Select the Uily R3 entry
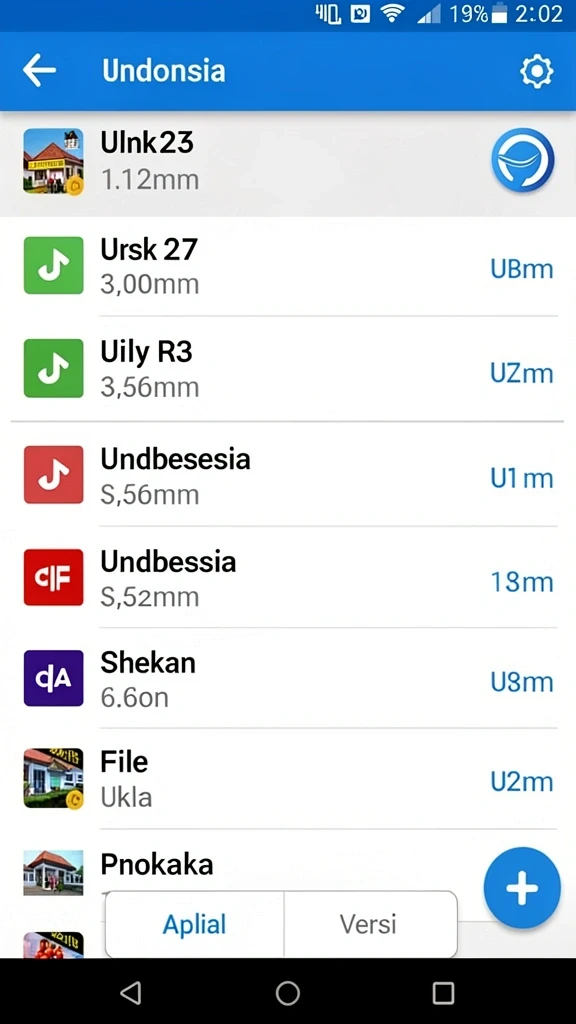 [x=288, y=369]
